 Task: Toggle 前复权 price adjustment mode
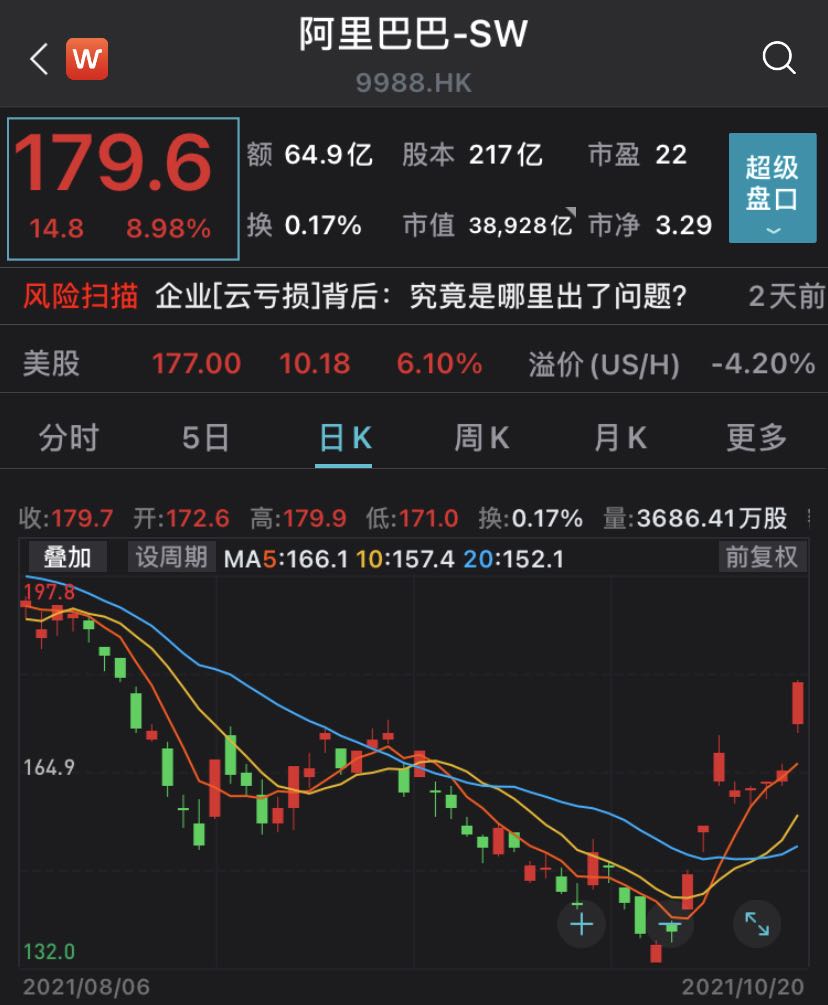(x=762, y=557)
